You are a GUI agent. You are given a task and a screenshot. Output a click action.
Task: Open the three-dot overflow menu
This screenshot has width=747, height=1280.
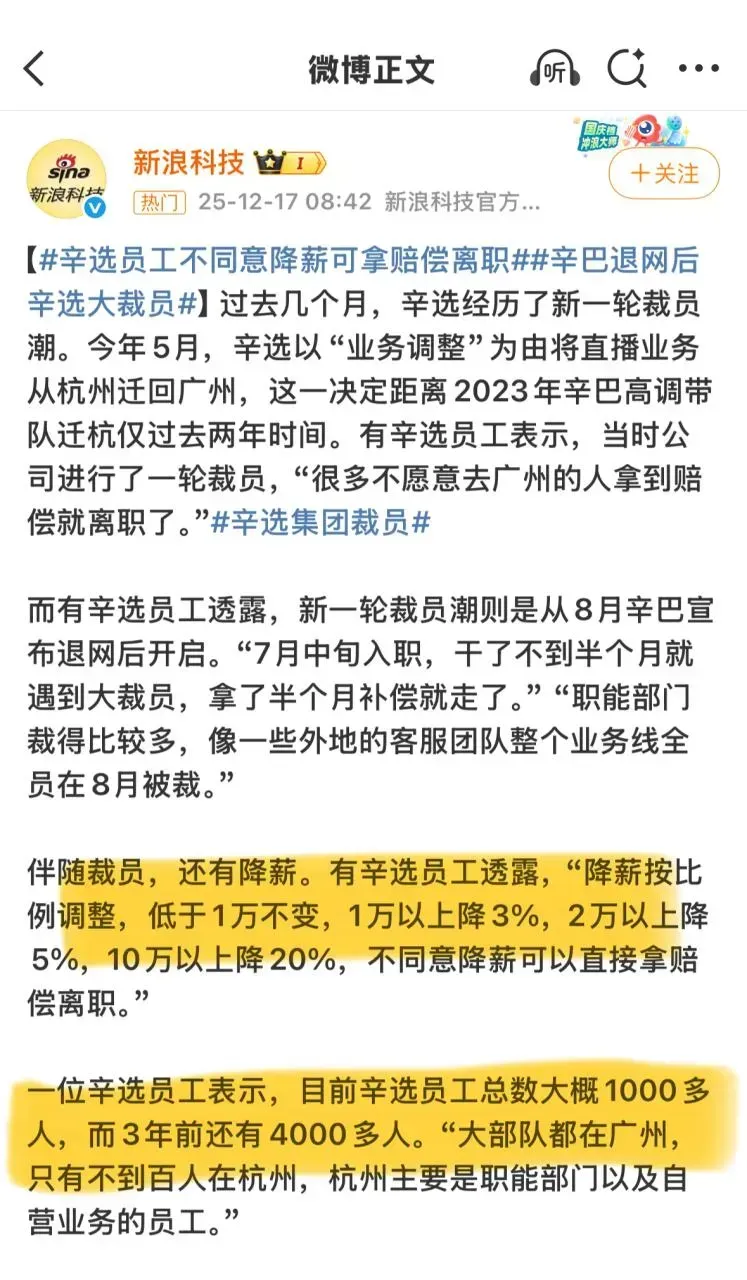[698, 70]
